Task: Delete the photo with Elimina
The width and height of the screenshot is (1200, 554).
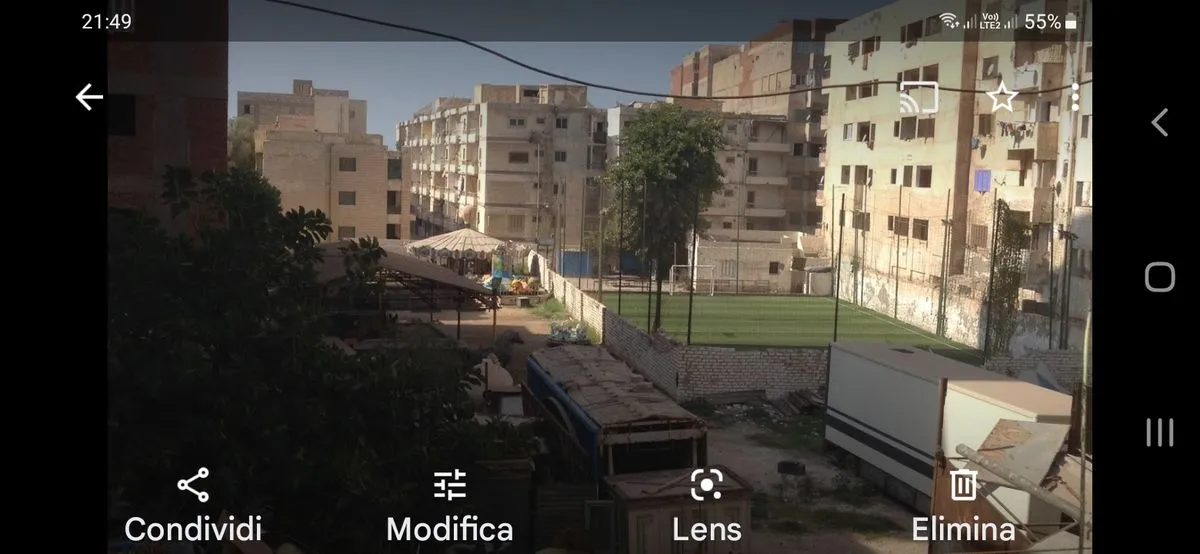Action: coord(963,505)
